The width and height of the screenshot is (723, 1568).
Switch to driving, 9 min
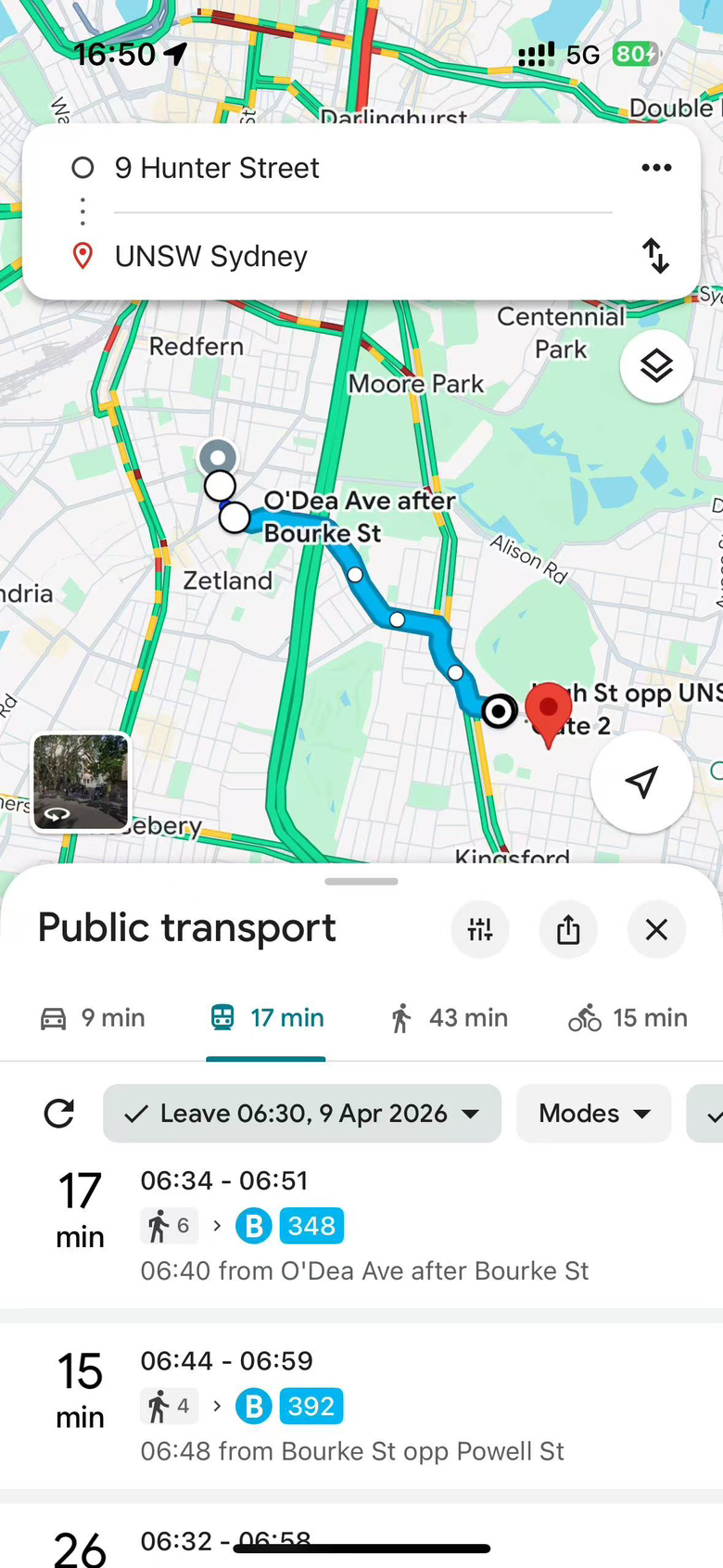click(x=93, y=1018)
